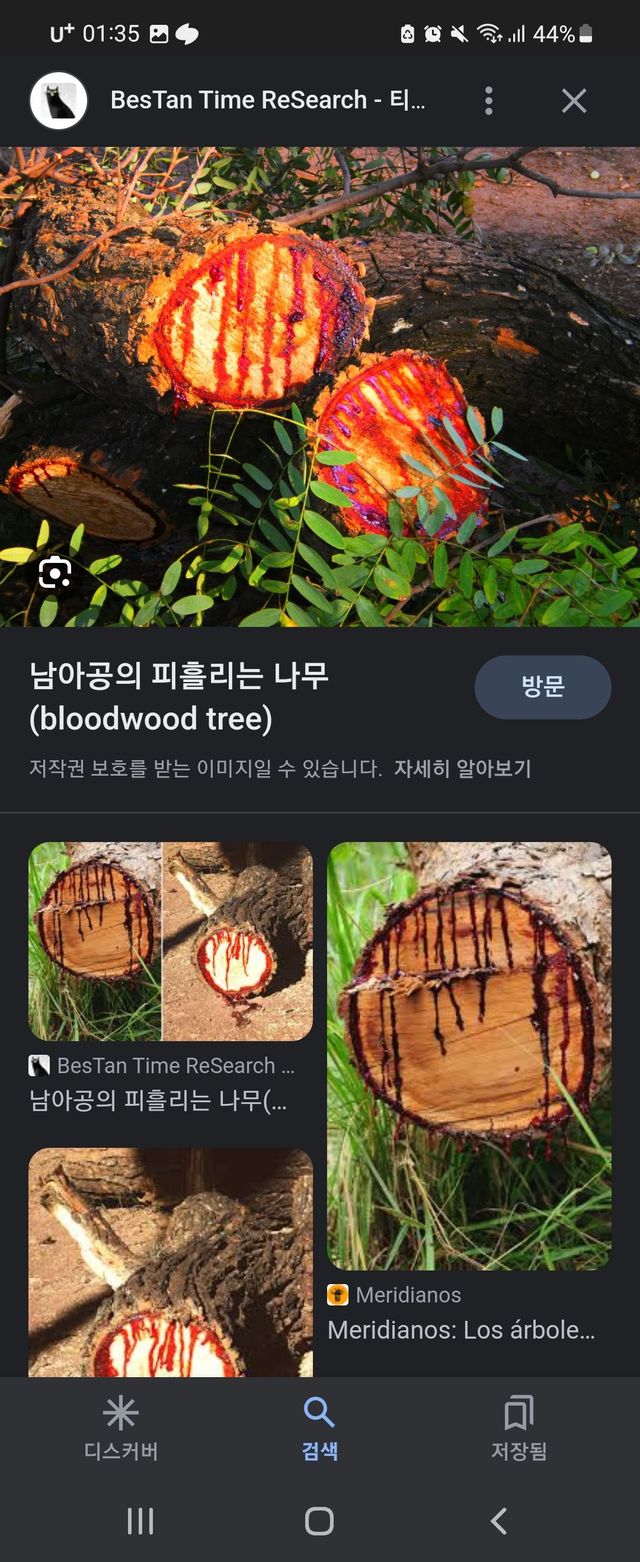Open the three-dot overflow menu
The width and height of the screenshot is (640, 1562).
pos(488,100)
